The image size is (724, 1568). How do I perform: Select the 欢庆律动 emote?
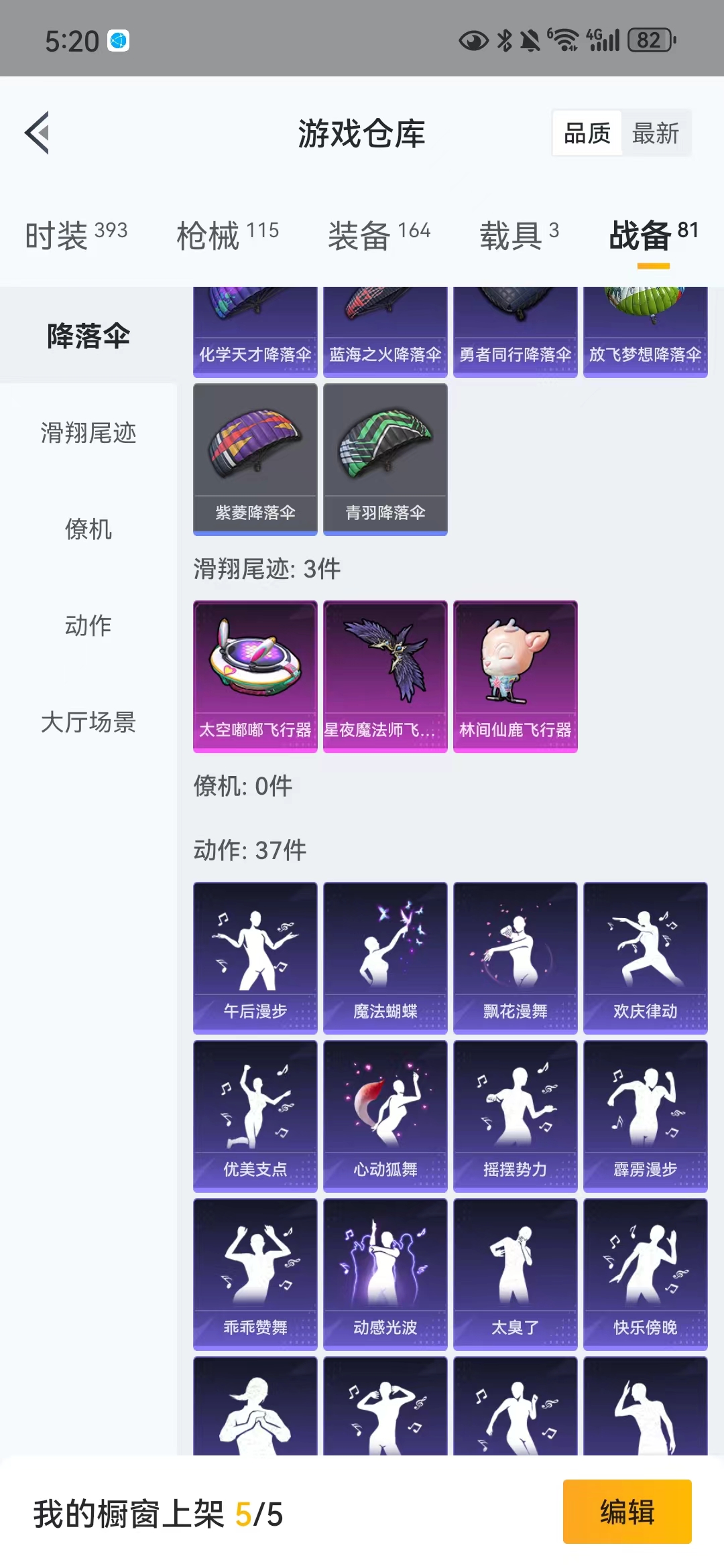646,958
